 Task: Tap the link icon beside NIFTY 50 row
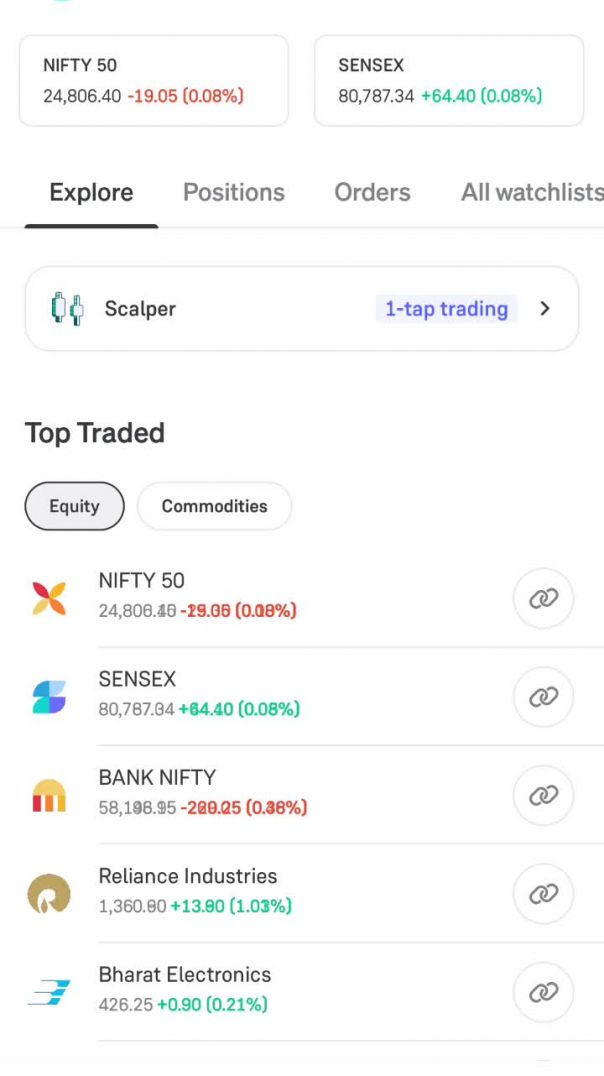coord(543,598)
